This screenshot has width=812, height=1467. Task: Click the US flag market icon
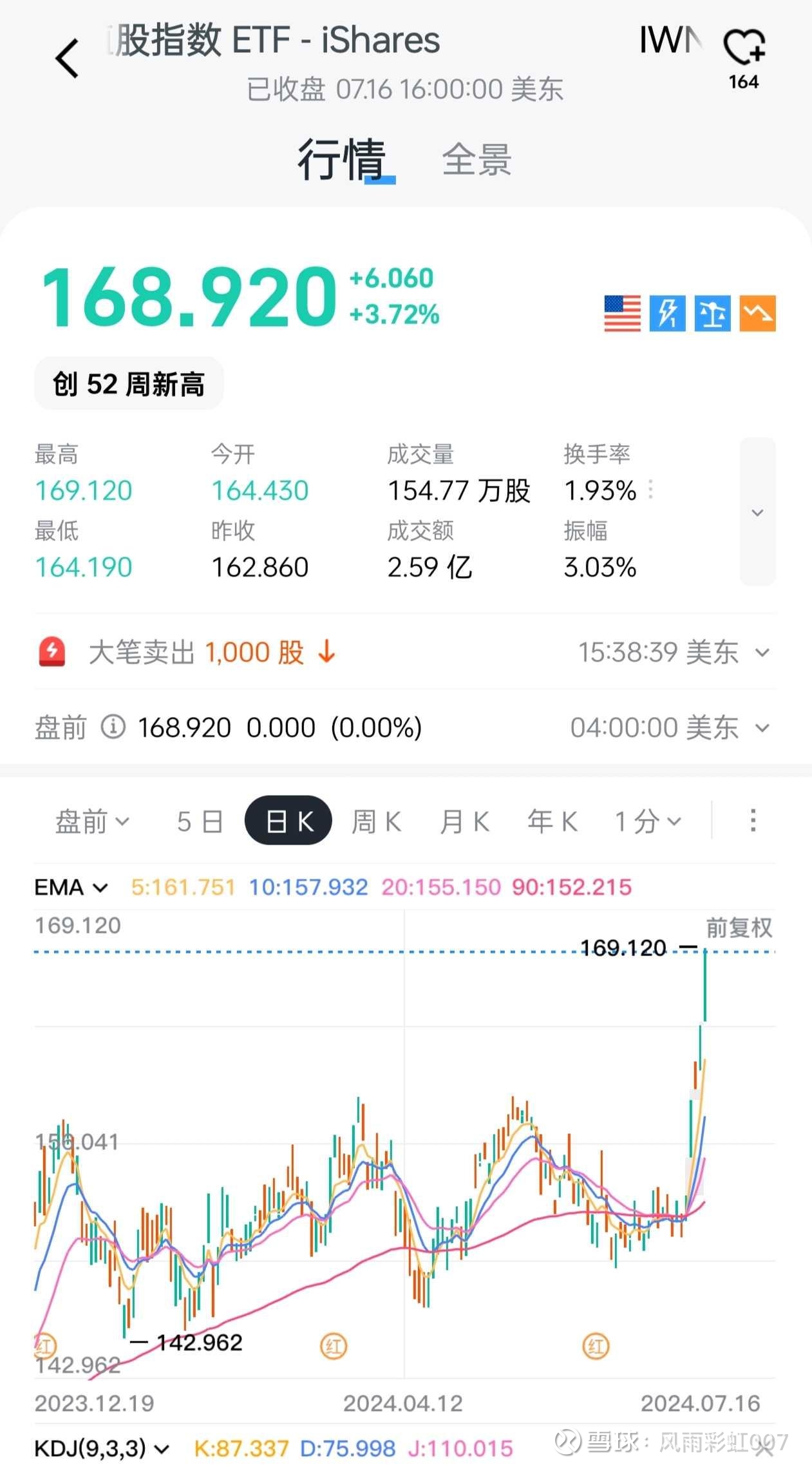pyautogui.click(x=622, y=314)
